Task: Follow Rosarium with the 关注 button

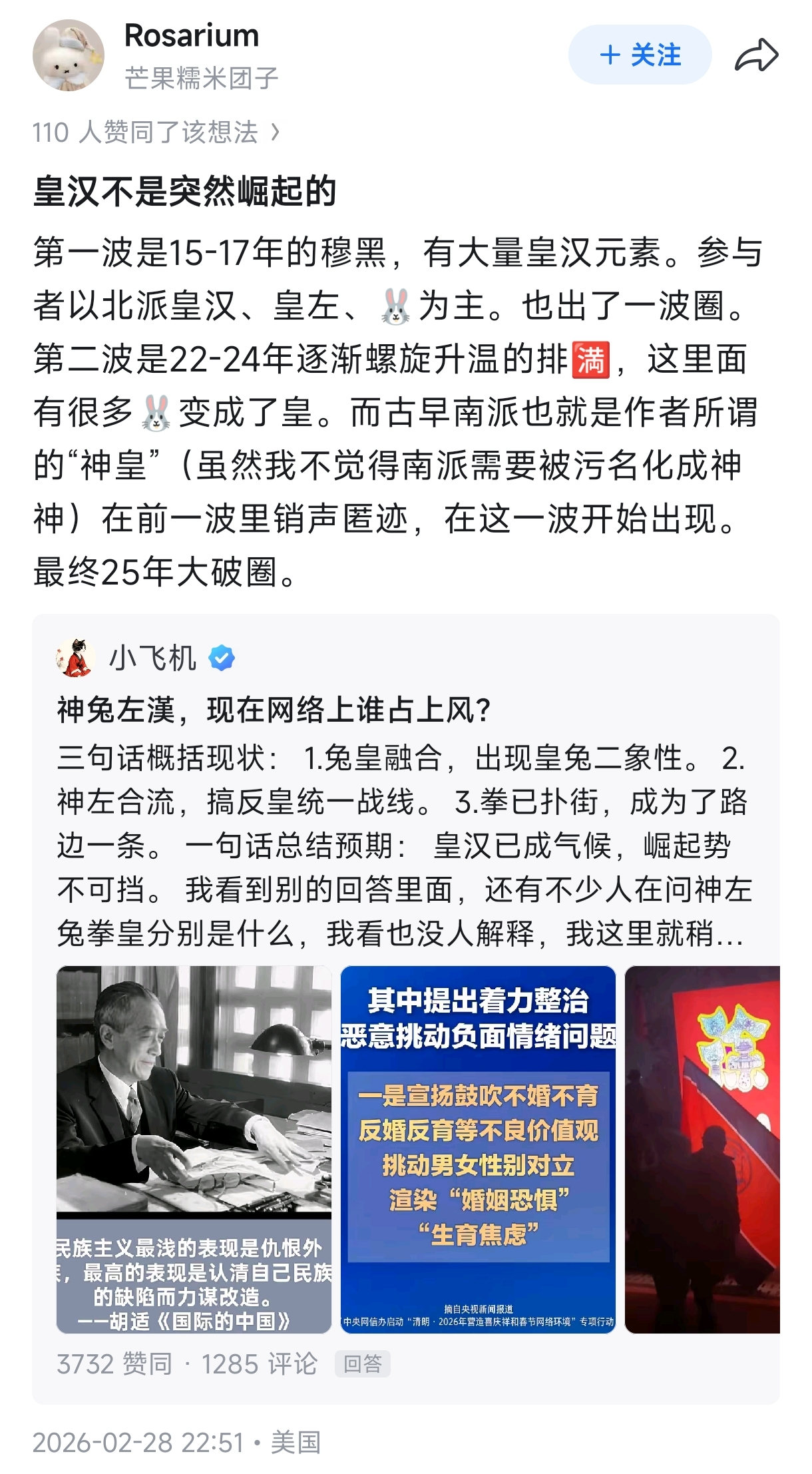Action: 640,55
